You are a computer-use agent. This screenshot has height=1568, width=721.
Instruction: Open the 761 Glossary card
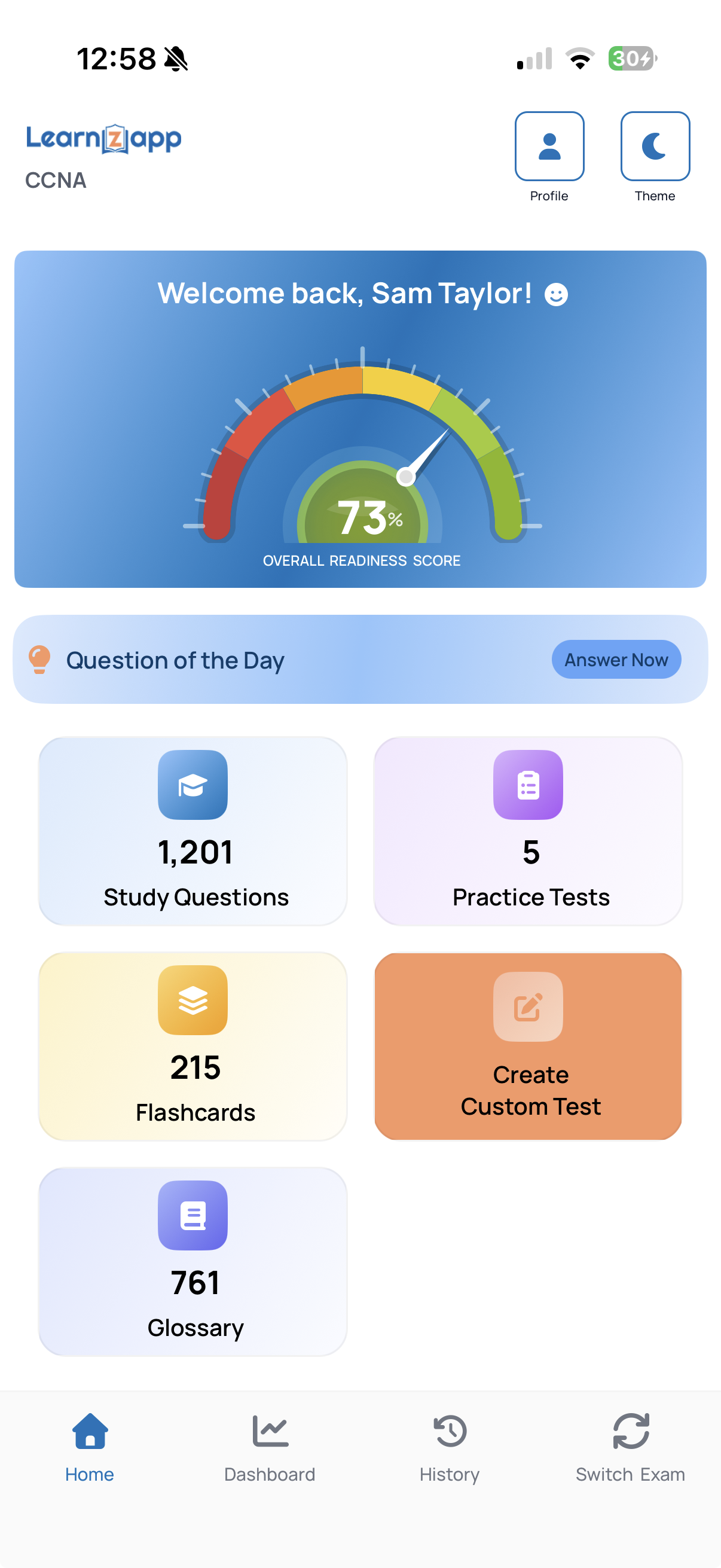click(x=193, y=1261)
